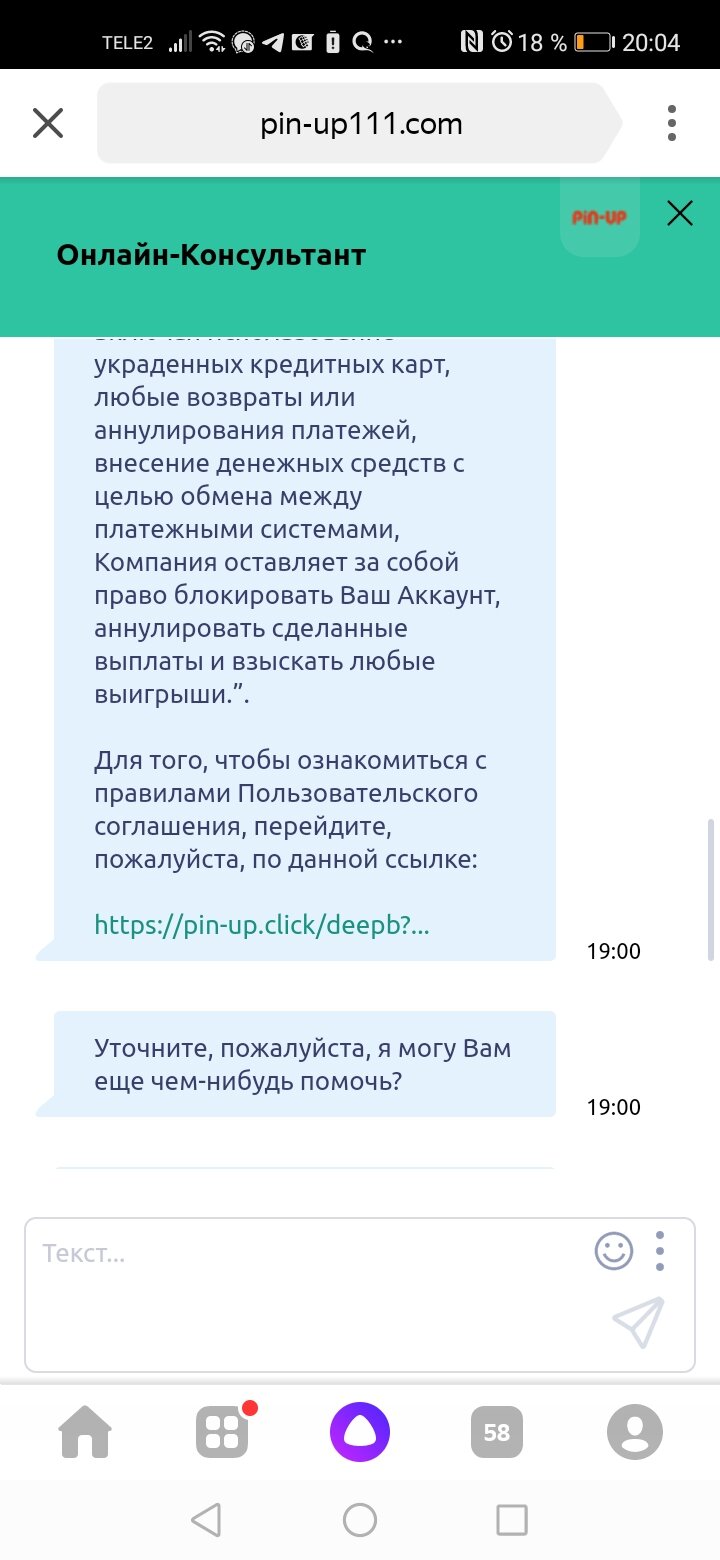
Task: Open the browser overflow menu
Action: [x=672, y=124]
